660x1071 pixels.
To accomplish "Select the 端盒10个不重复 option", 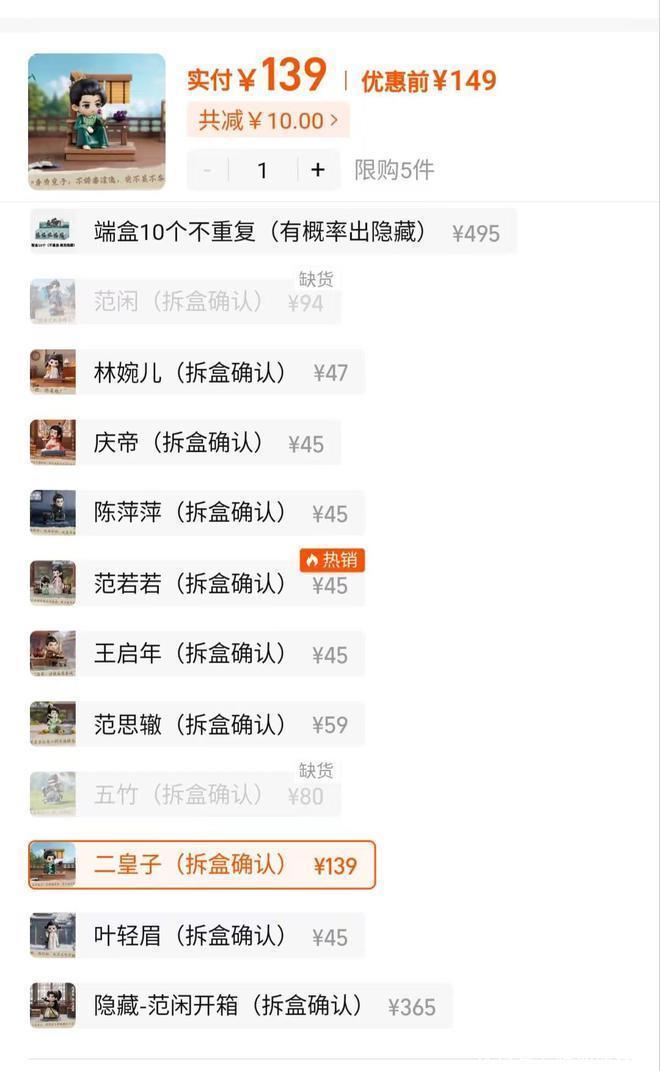I will [272, 232].
